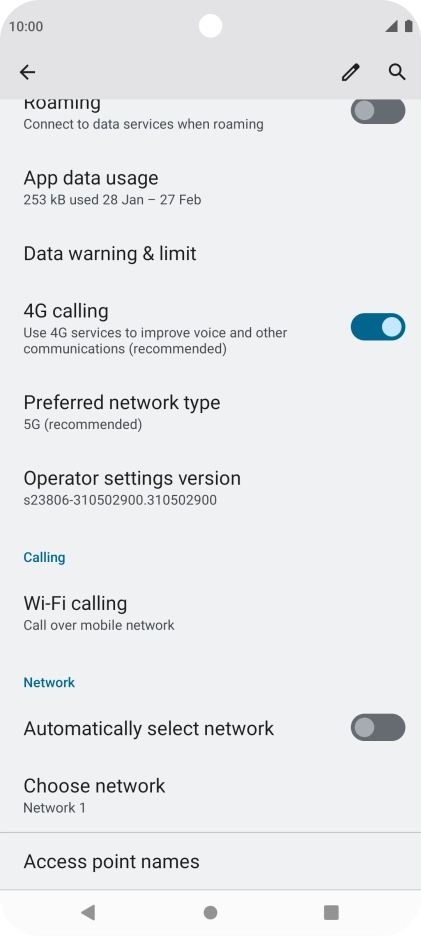The image size is (421, 936).
Task: Open settings search magnifier
Action: pos(397,72)
